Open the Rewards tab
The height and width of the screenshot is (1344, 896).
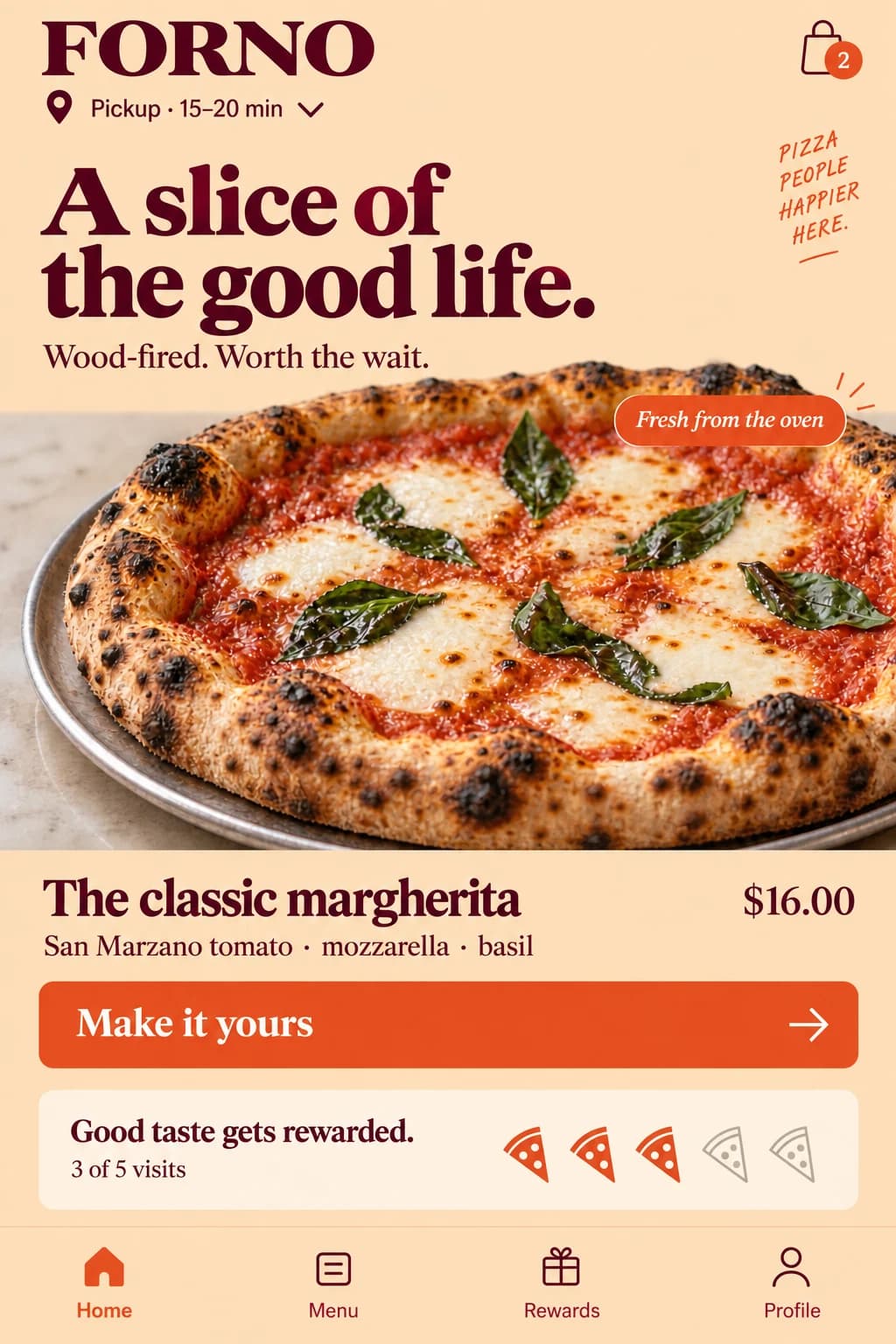[x=562, y=1284]
